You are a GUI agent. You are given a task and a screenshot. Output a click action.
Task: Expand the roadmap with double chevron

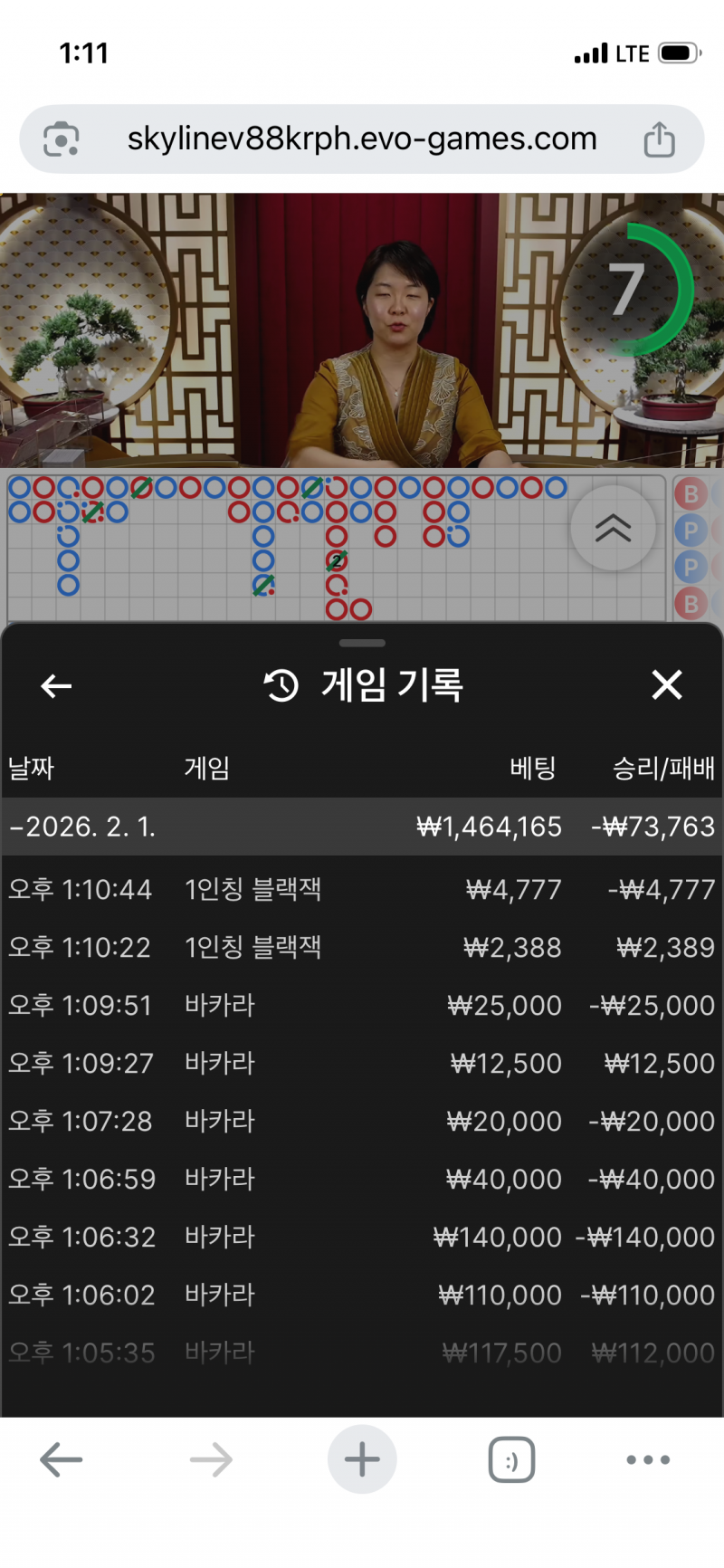point(613,528)
